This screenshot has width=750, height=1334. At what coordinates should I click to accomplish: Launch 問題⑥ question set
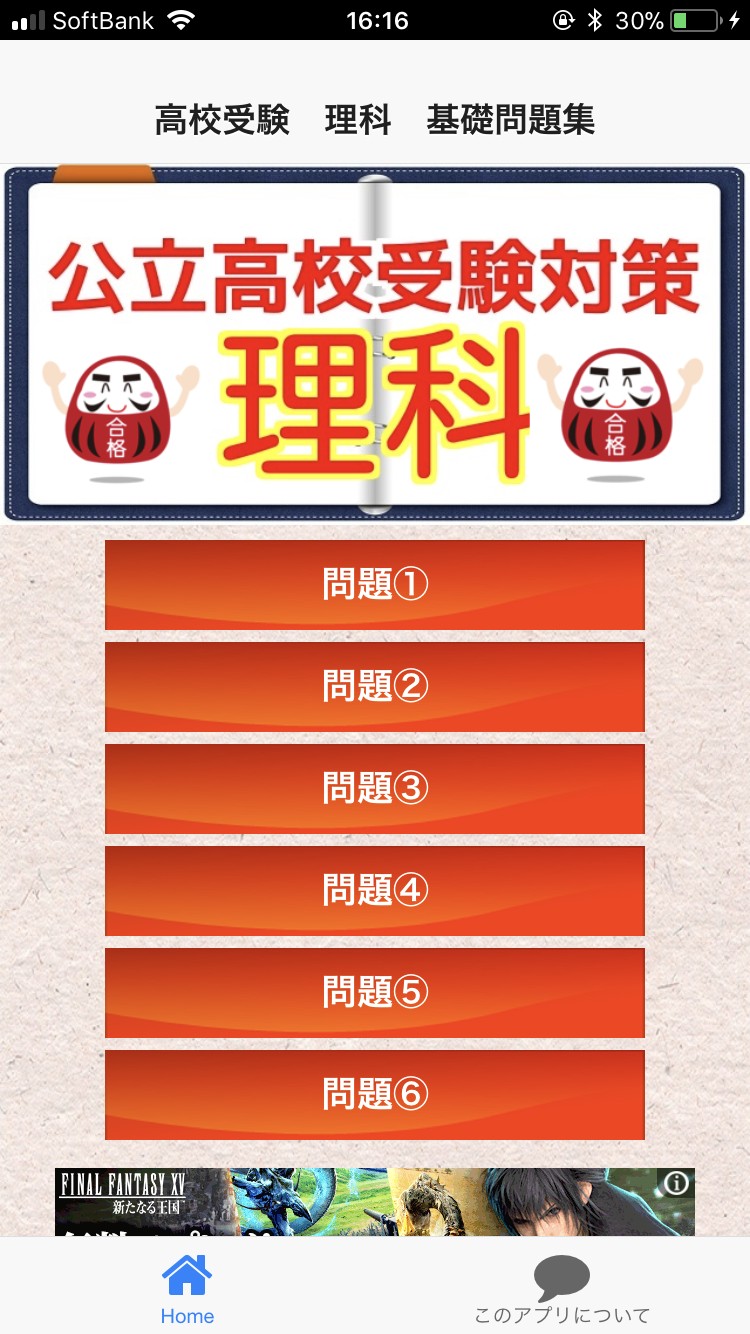pos(375,1095)
